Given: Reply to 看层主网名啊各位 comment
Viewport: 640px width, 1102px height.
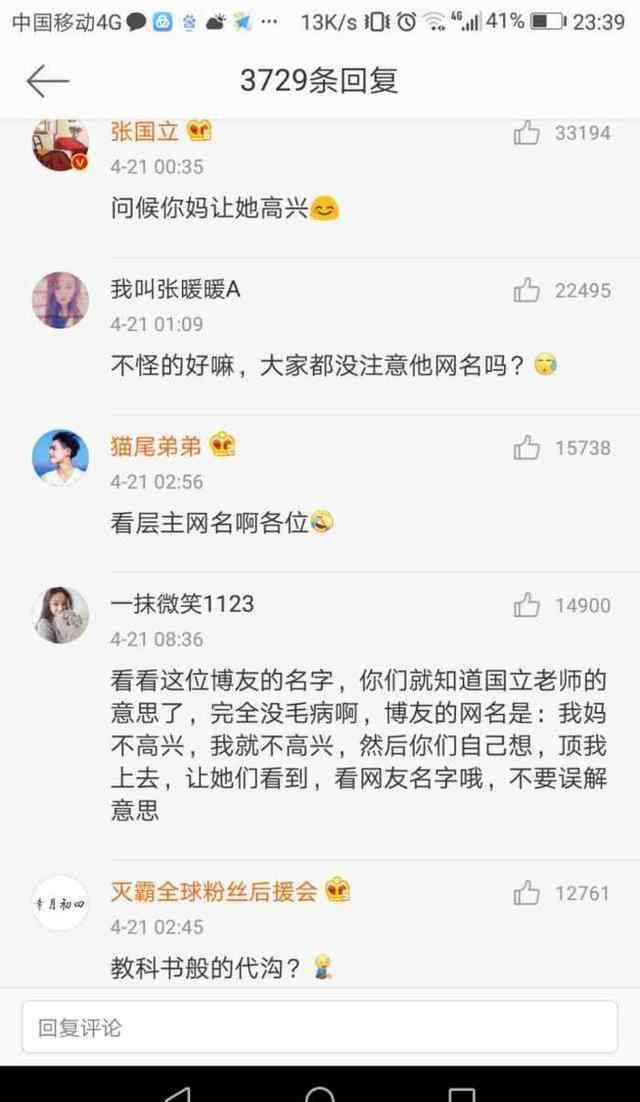Looking at the screenshot, I should click(x=208, y=522).
